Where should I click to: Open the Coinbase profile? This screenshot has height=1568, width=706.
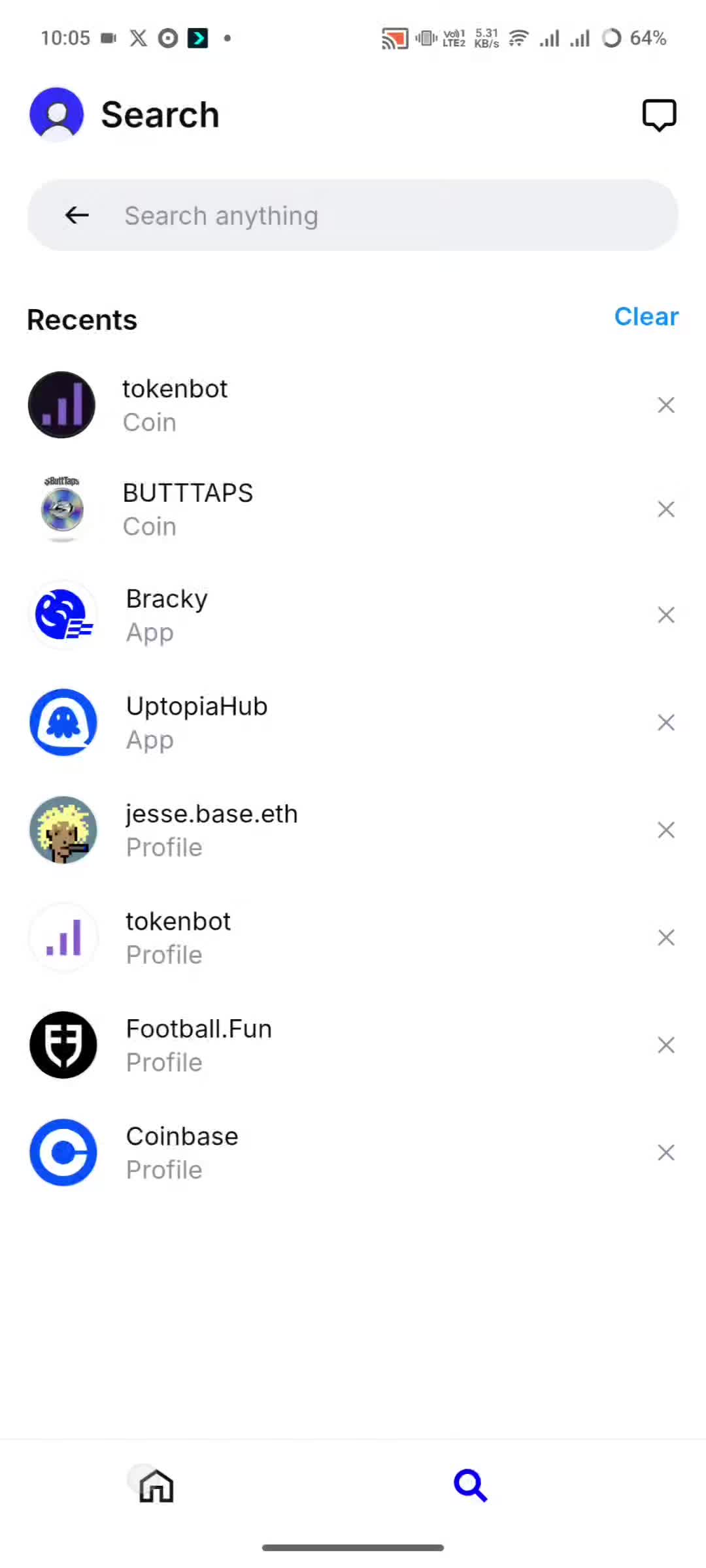(182, 1152)
